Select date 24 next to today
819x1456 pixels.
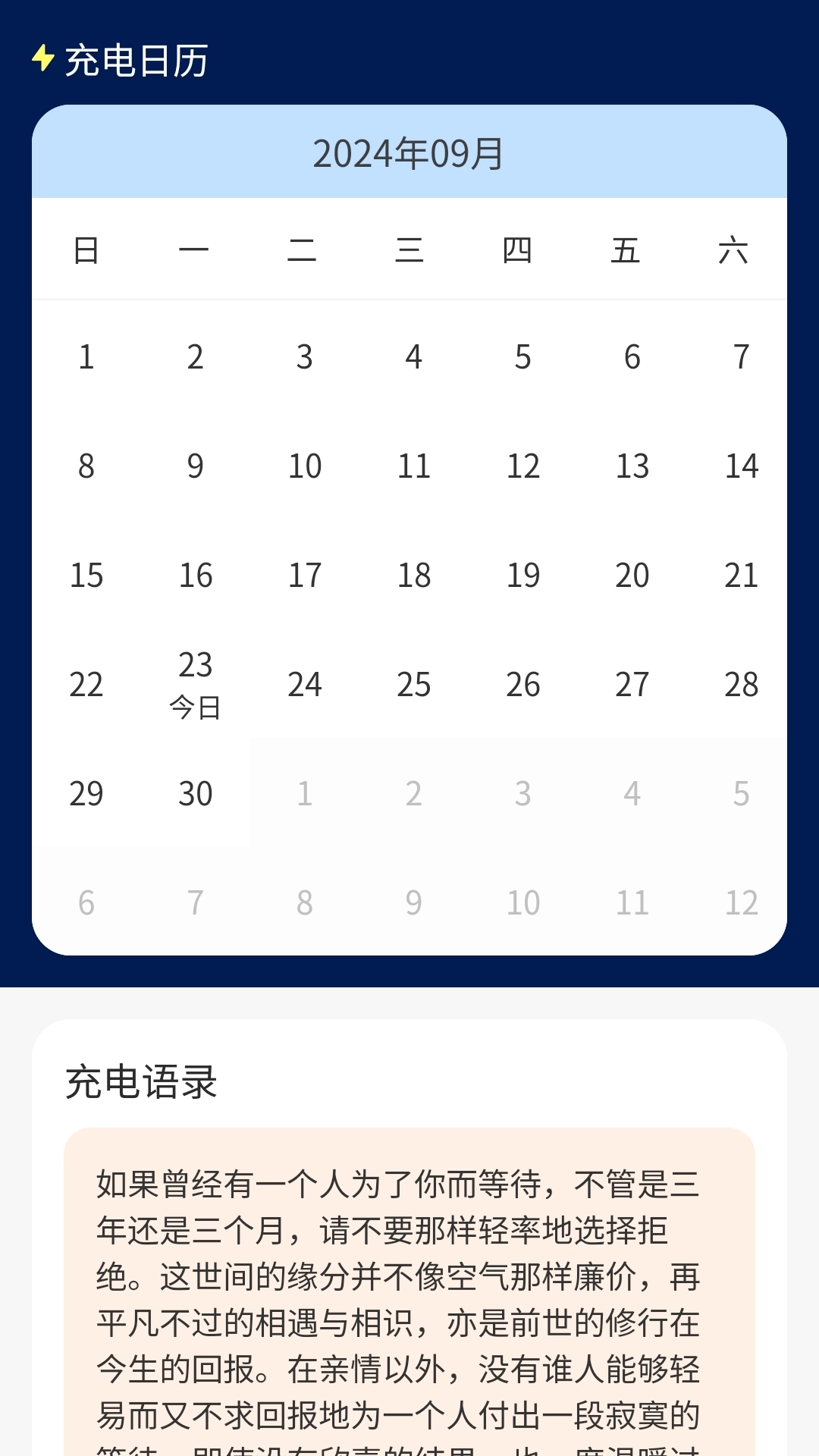click(304, 684)
